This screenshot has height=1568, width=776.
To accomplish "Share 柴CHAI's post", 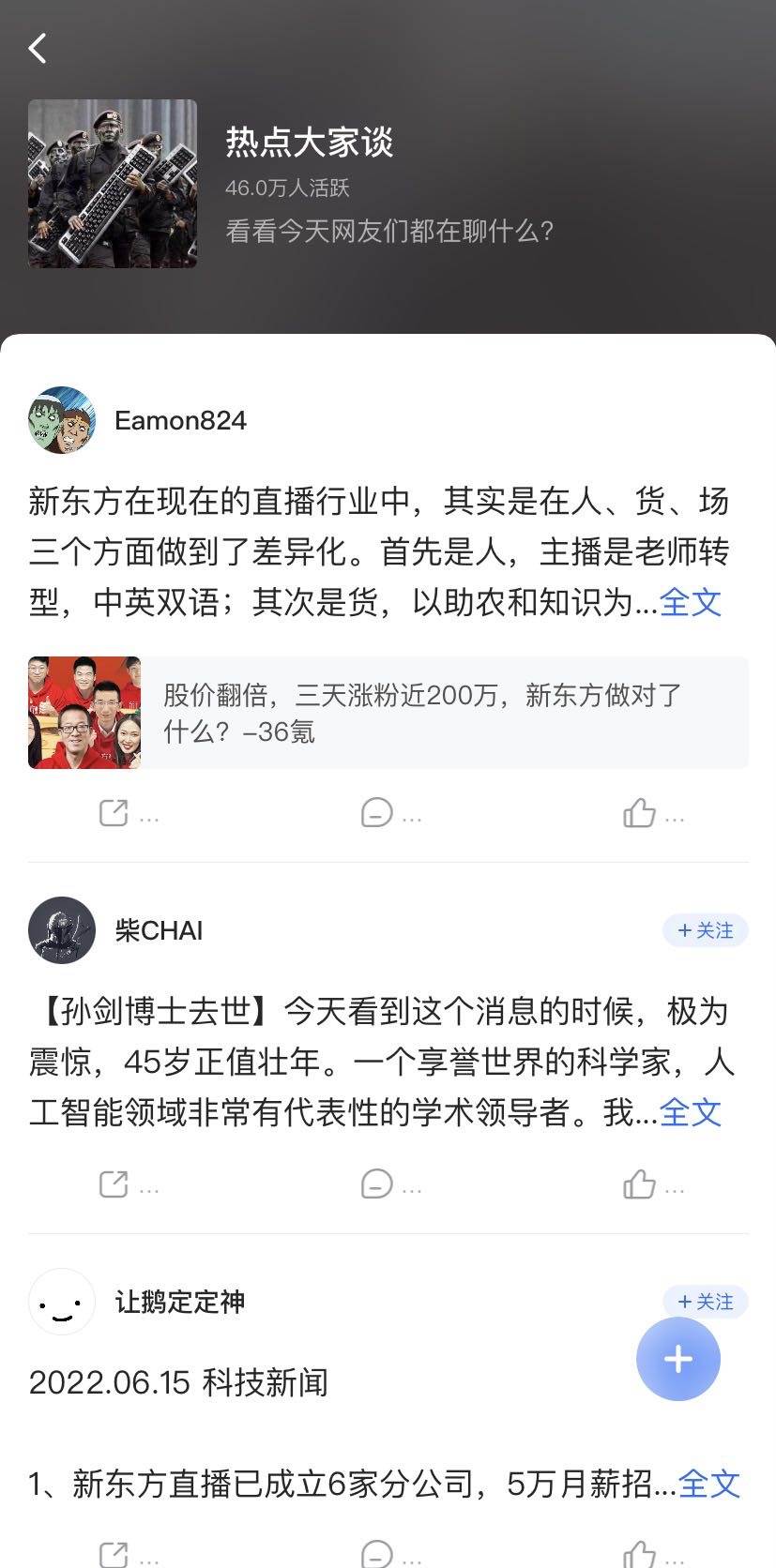I will click(x=114, y=1184).
